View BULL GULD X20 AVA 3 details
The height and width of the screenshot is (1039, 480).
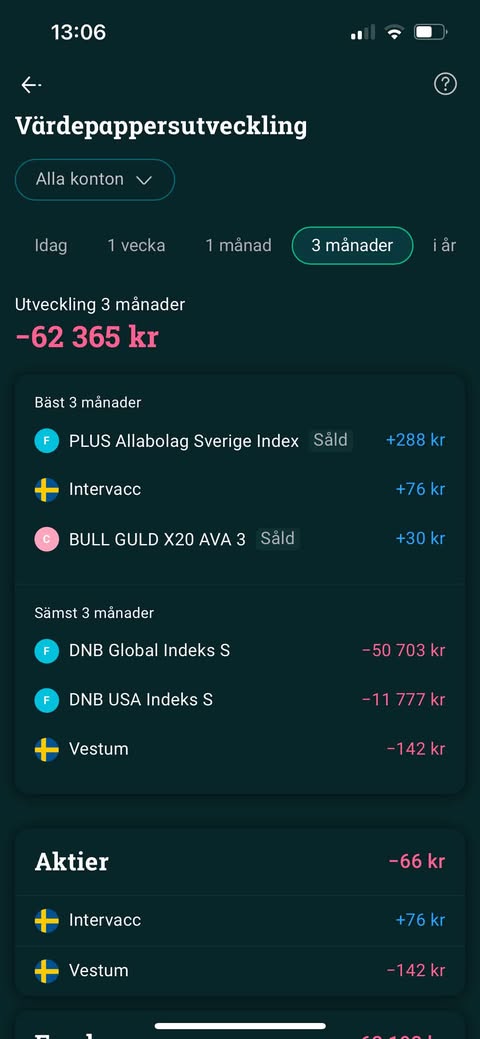point(239,539)
